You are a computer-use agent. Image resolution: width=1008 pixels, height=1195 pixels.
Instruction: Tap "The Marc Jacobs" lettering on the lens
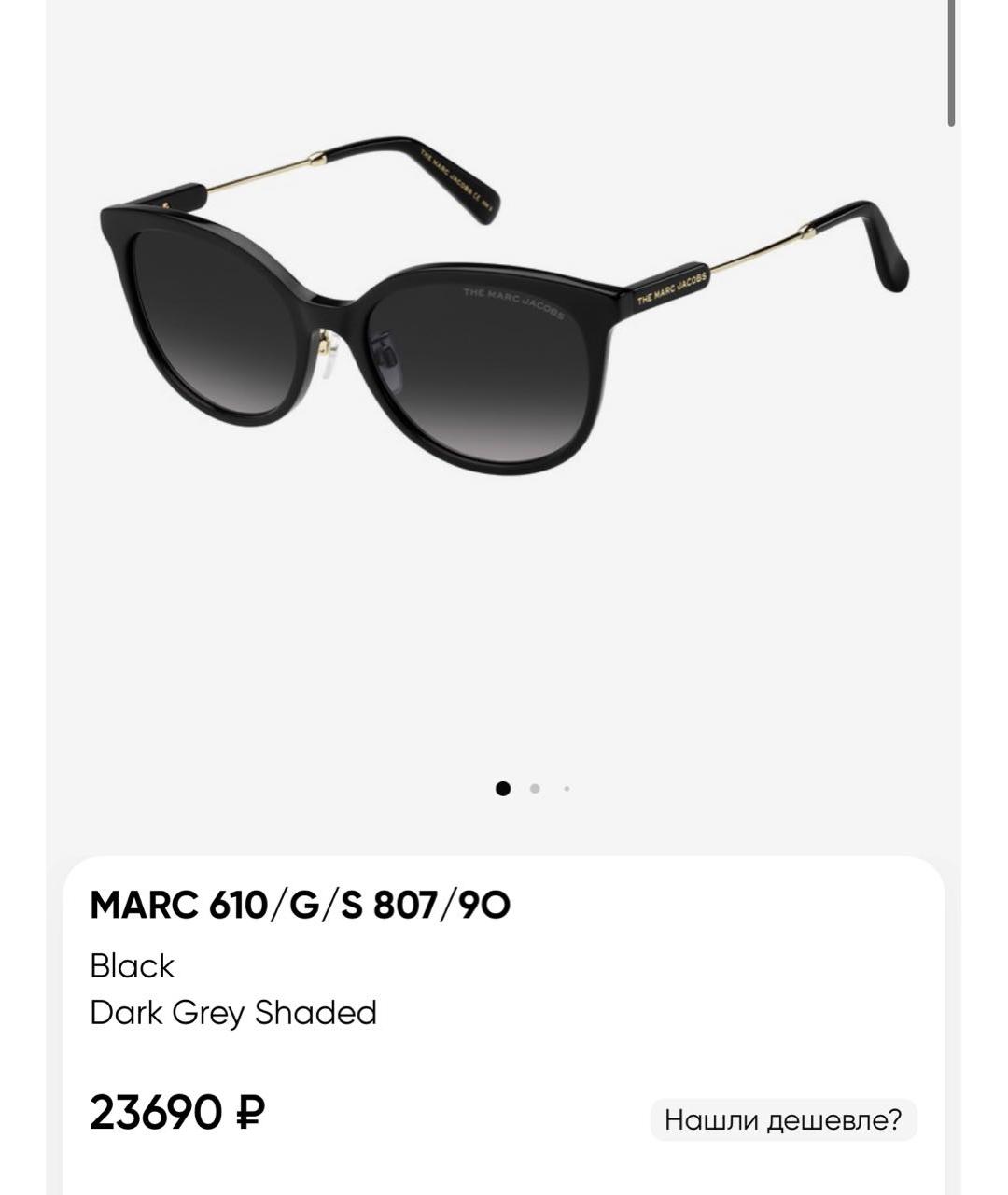[x=513, y=299]
